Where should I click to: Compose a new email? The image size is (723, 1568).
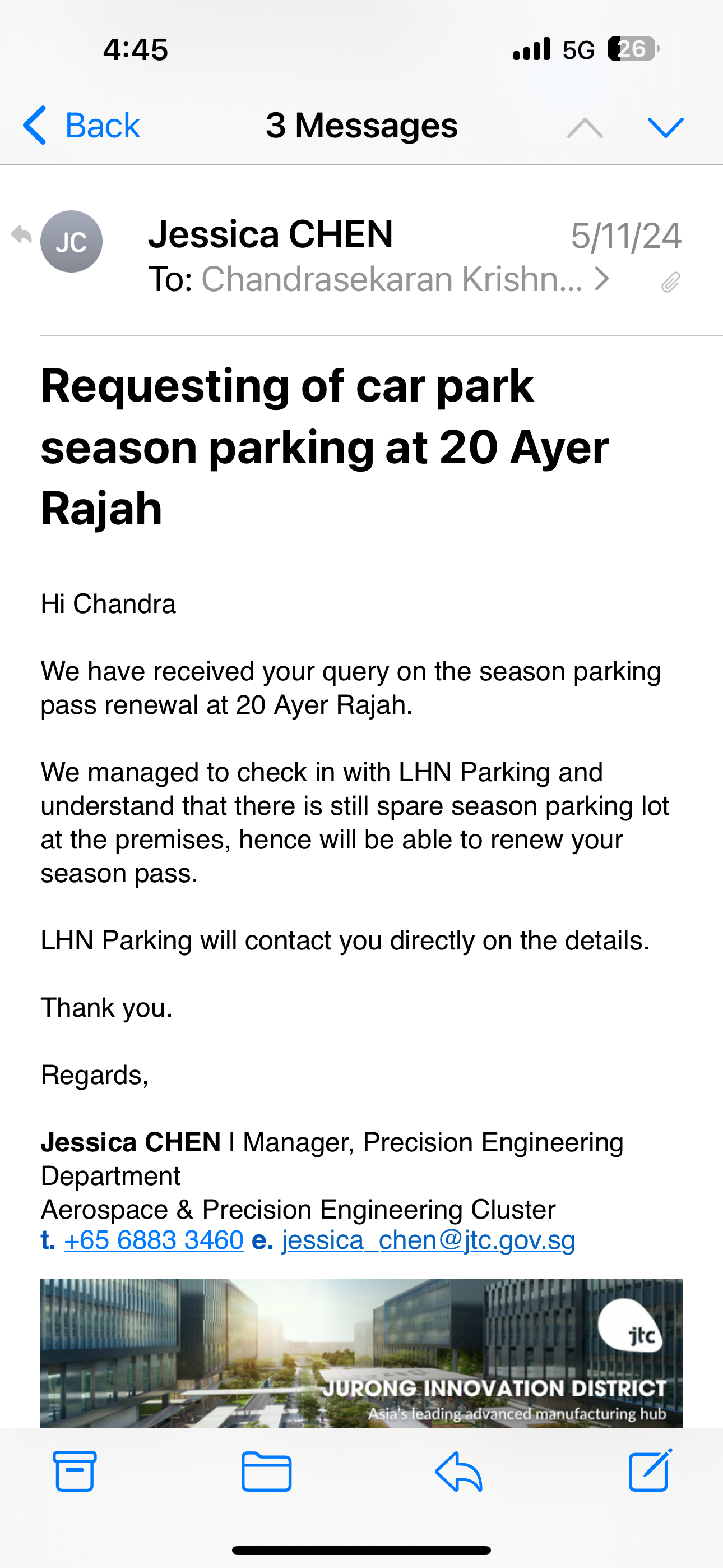point(650,1470)
